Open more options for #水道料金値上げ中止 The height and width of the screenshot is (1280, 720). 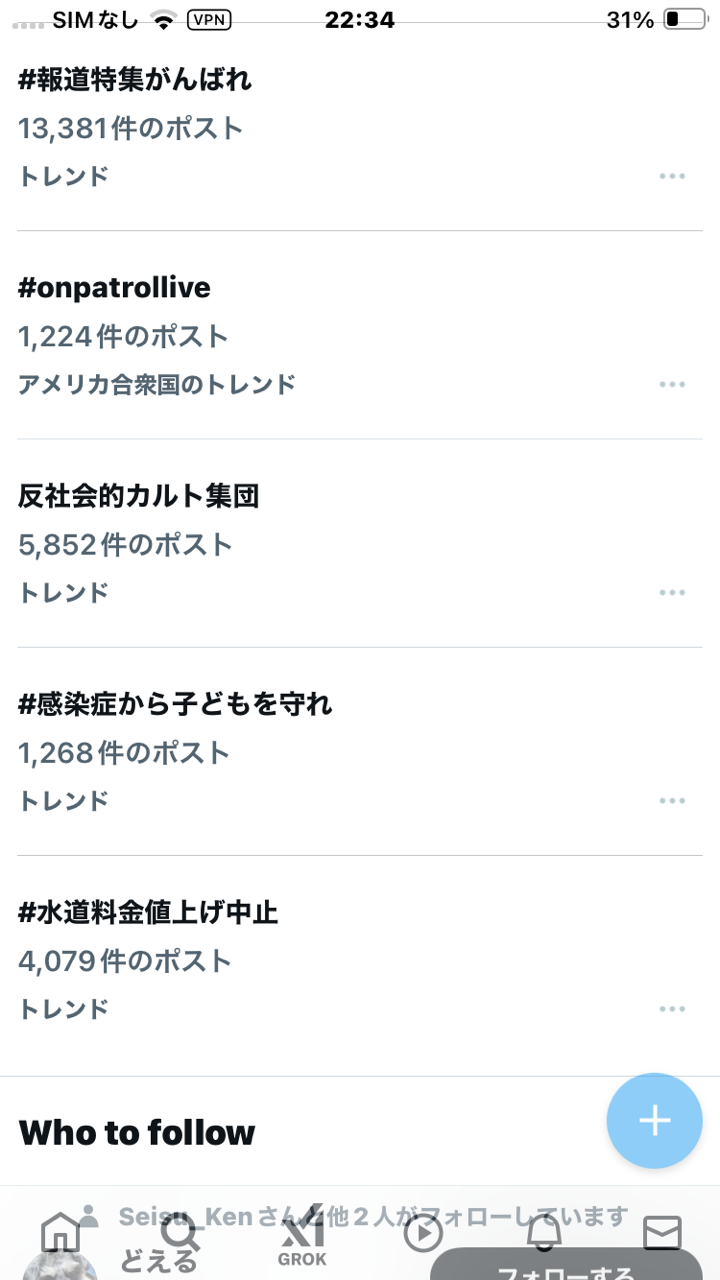tap(672, 1008)
